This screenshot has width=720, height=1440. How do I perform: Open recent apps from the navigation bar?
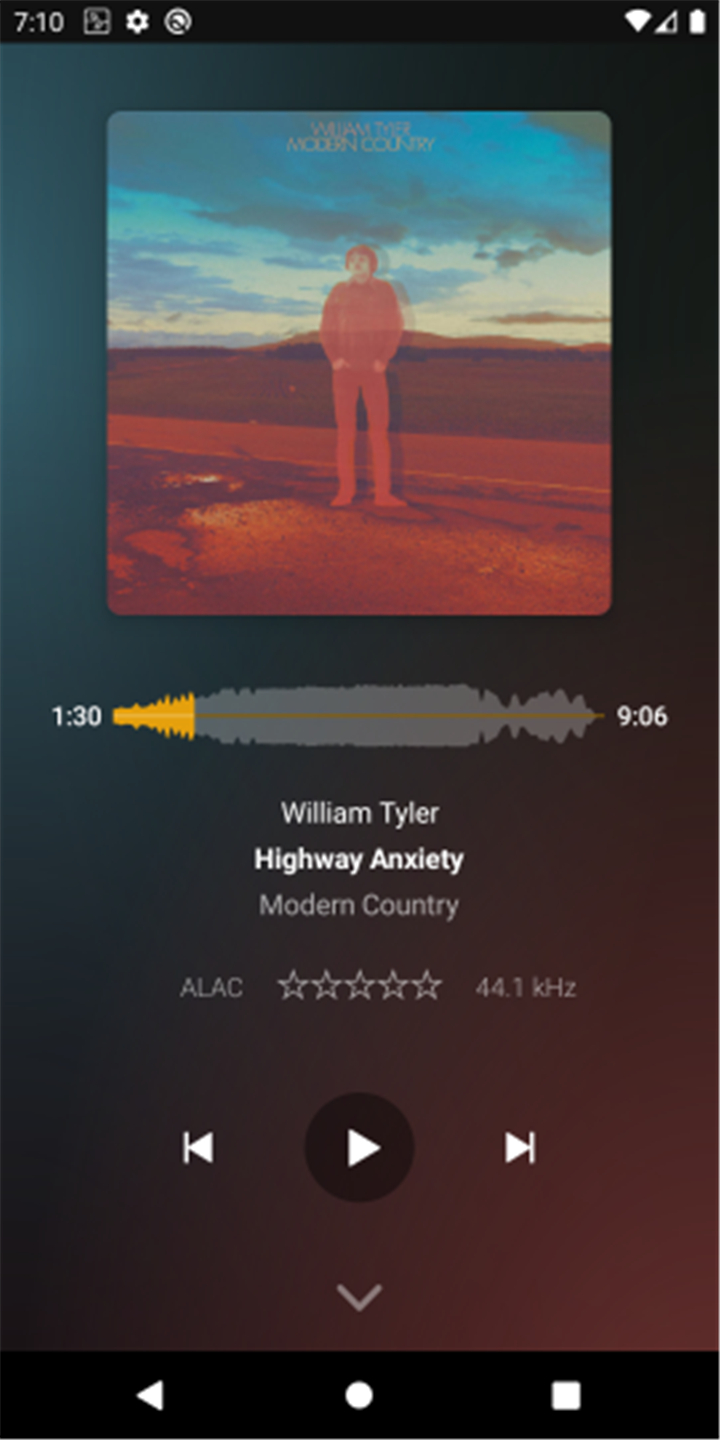pyautogui.click(x=566, y=1395)
